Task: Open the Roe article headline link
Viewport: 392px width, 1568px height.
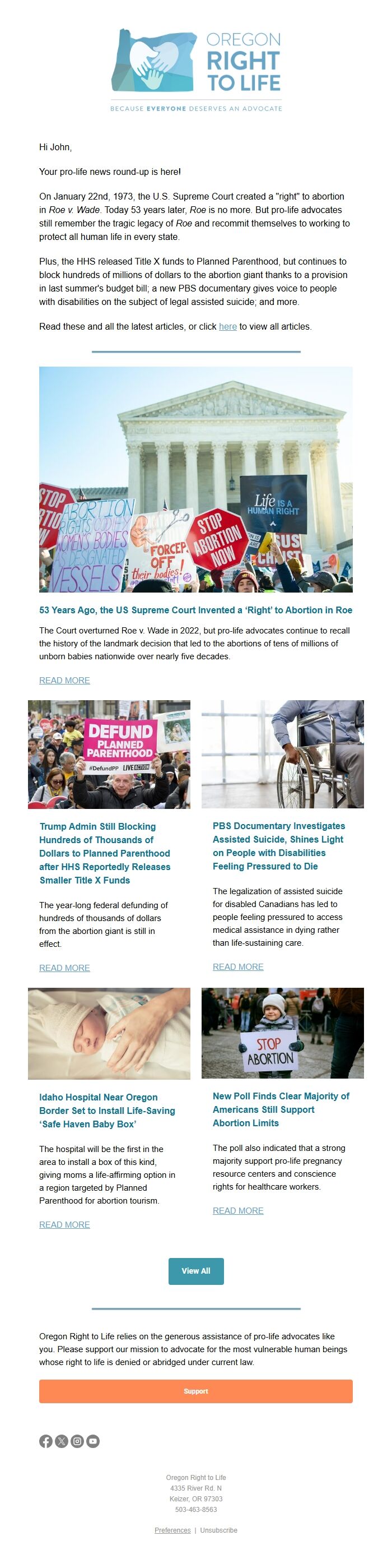Action: coord(195,610)
